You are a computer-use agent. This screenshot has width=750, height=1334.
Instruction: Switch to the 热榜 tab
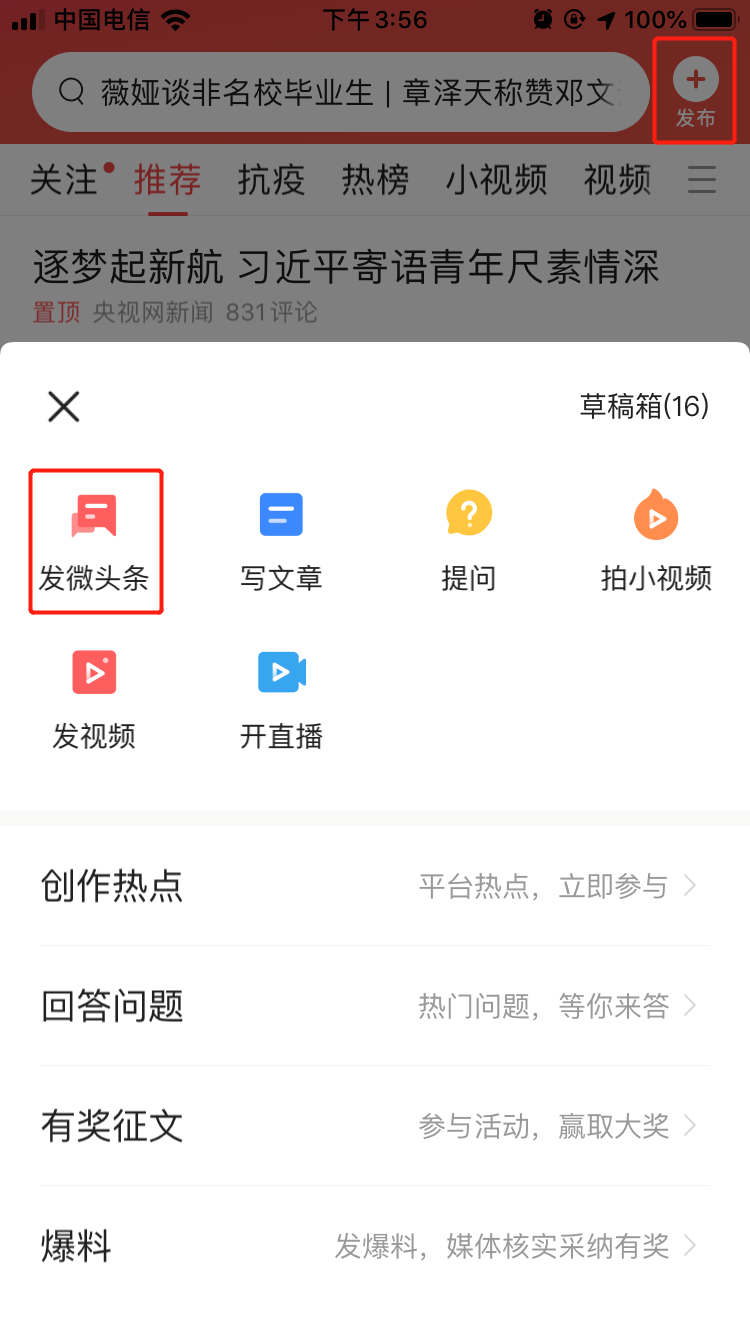click(x=375, y=181)
